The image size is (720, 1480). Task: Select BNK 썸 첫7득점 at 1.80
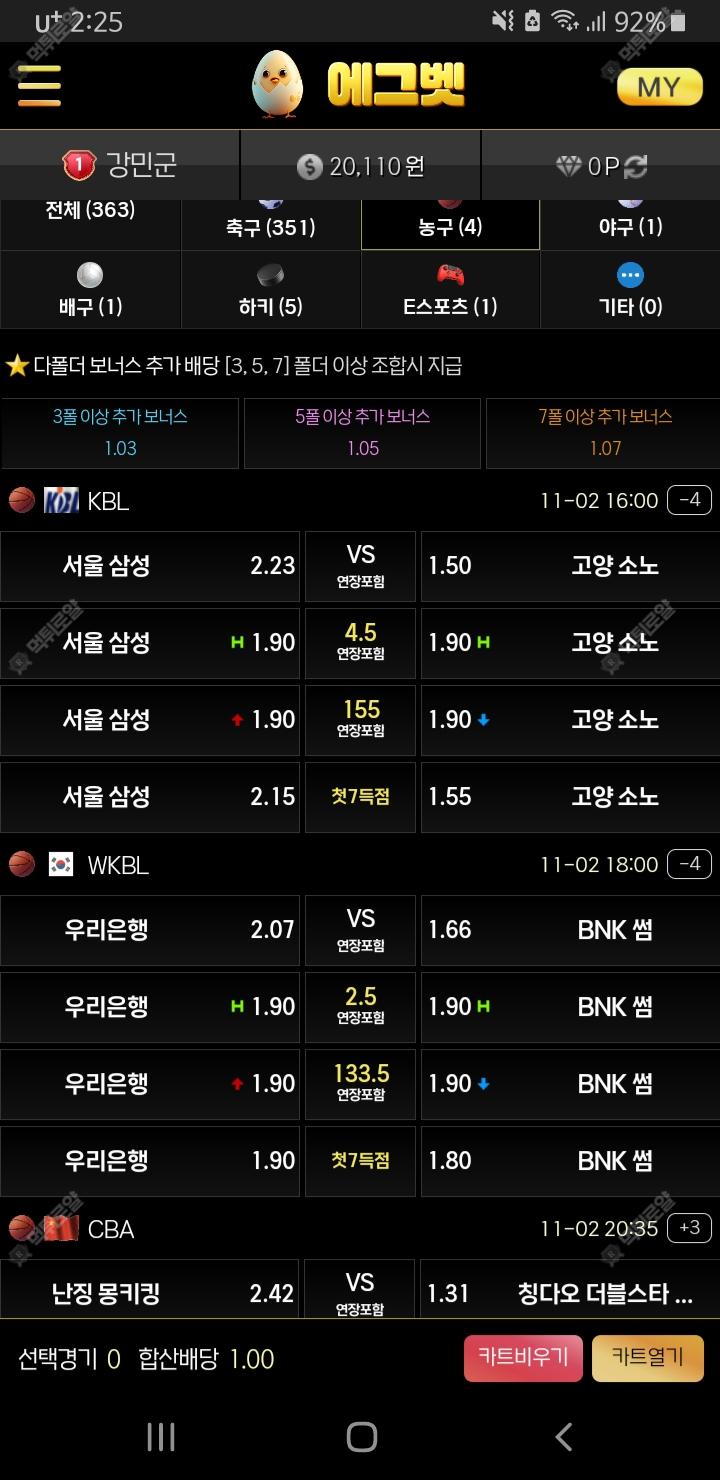568,1161
